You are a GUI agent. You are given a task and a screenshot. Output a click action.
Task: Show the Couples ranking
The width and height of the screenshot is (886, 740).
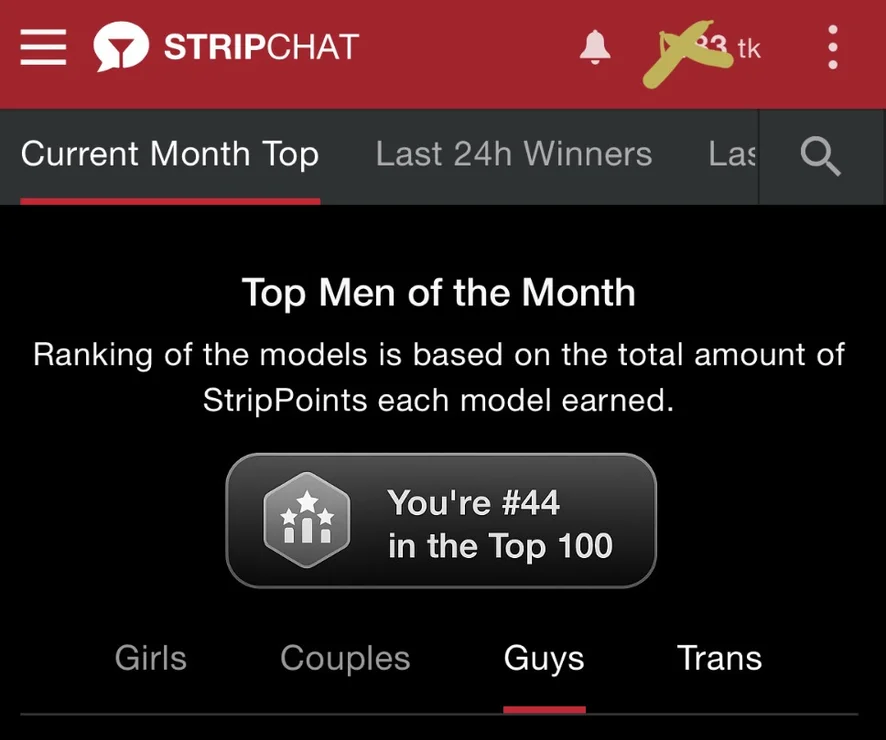(x=345, y=658)
